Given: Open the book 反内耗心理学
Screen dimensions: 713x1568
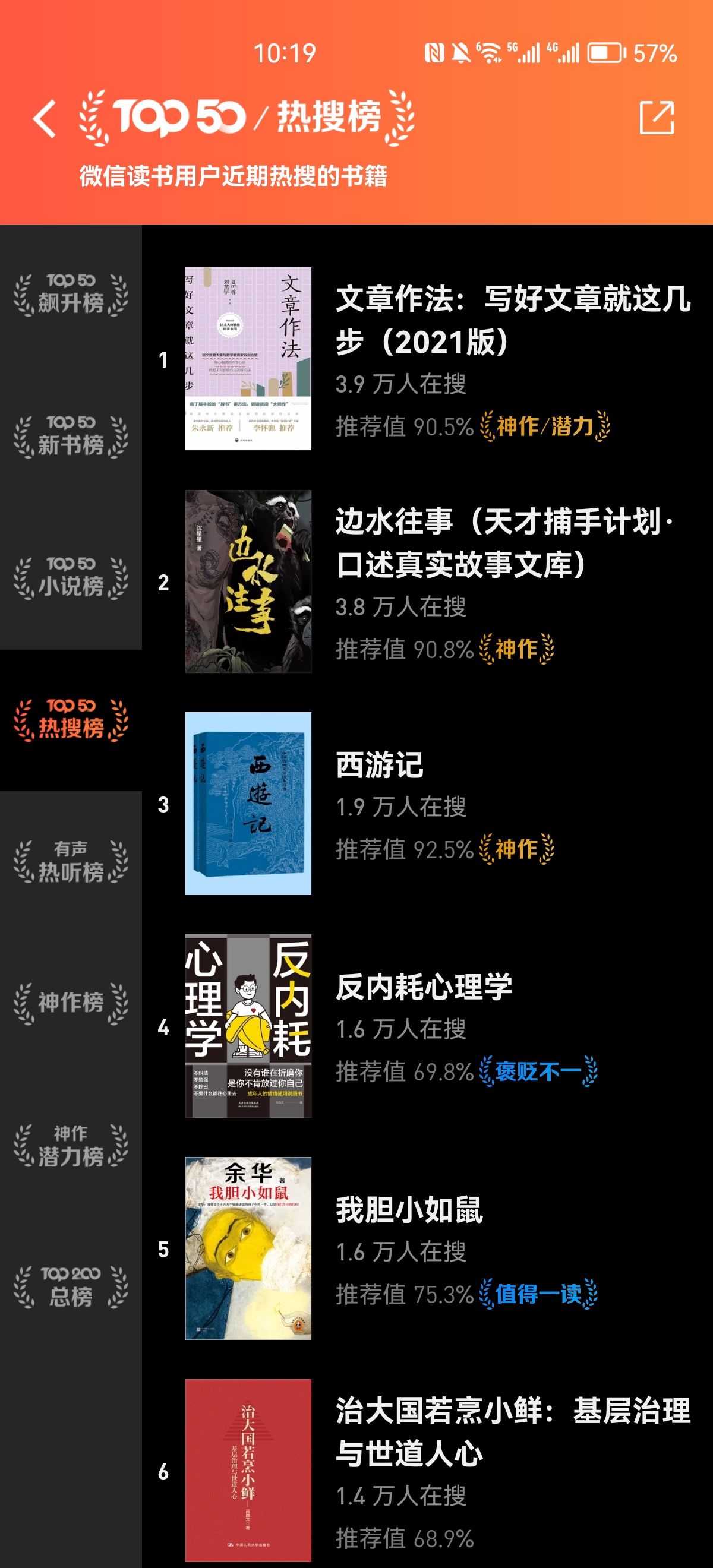Looking at the screenshot, I should click(x=427, y=1026).
